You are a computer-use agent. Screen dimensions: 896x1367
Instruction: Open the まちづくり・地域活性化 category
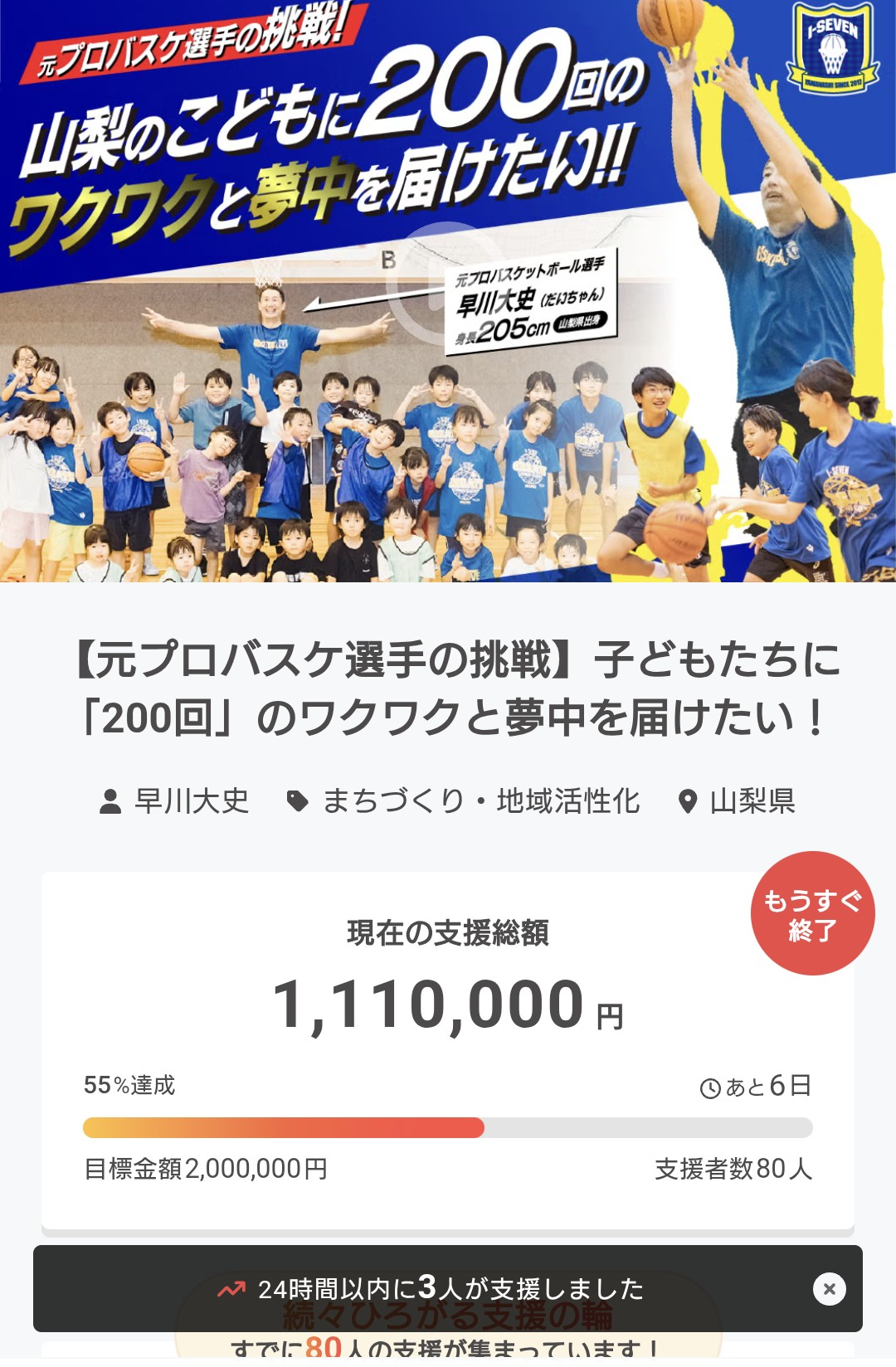(480, 801)
